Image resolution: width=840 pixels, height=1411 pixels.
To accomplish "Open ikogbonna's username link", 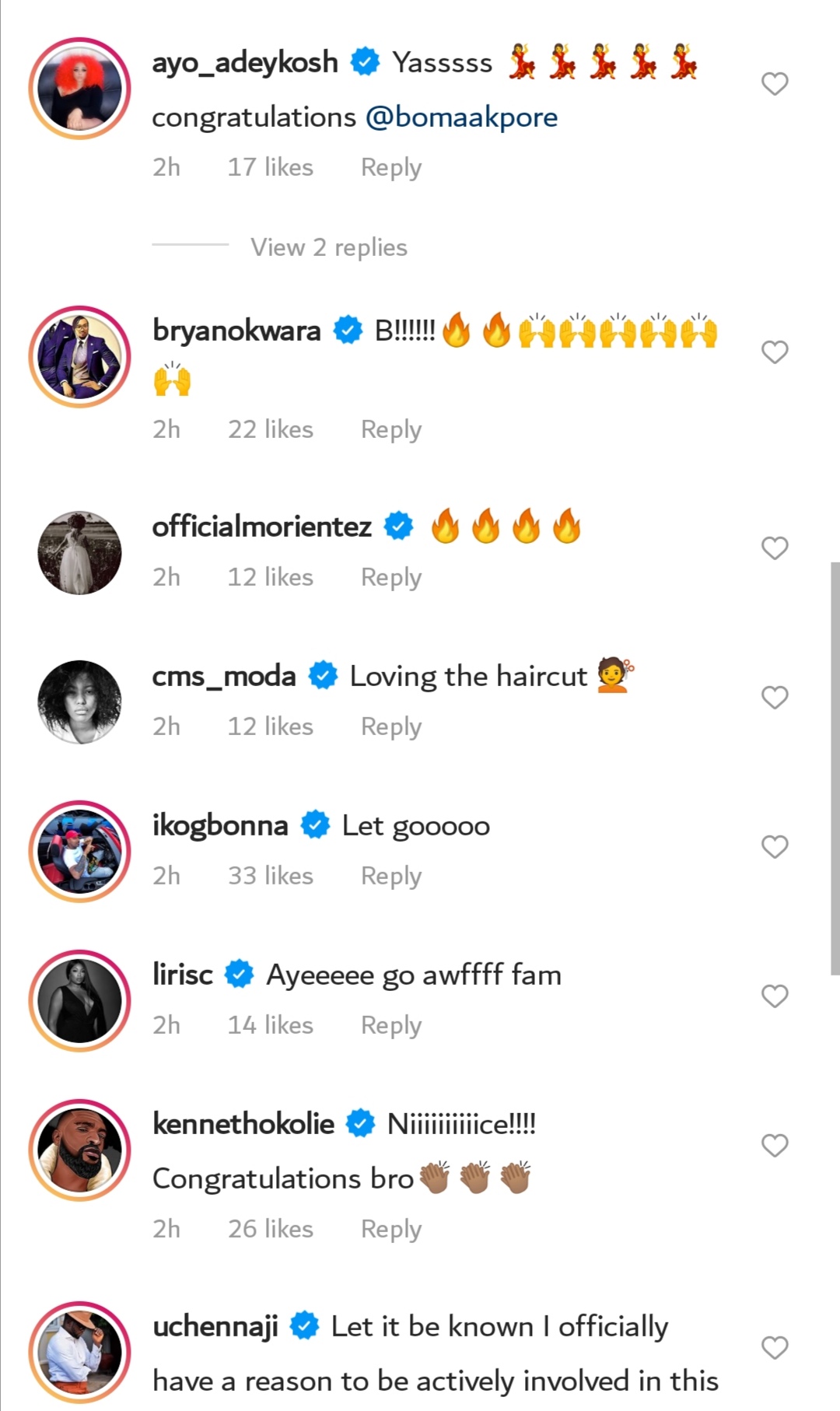I will pos(220,825).
